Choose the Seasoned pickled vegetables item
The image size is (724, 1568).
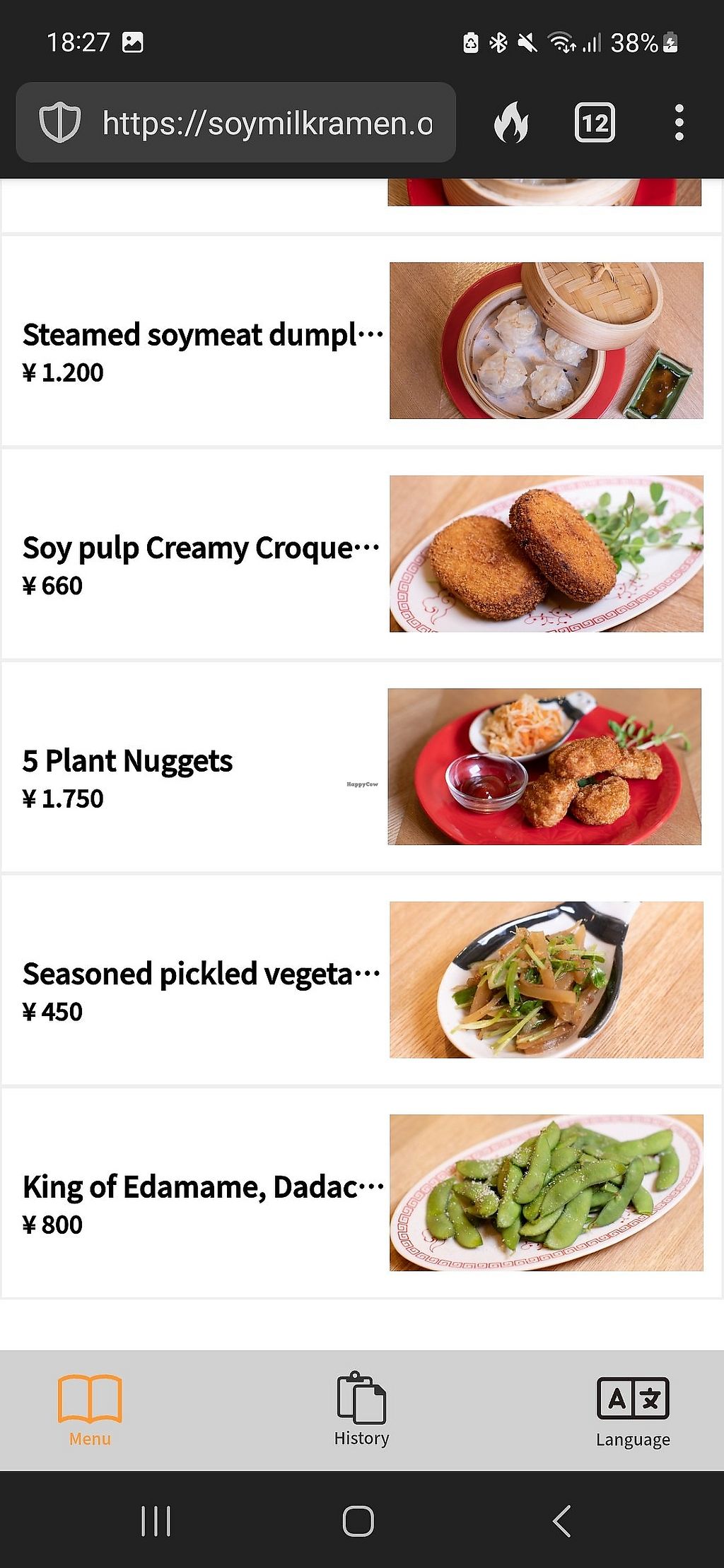(x=361, y=981)
